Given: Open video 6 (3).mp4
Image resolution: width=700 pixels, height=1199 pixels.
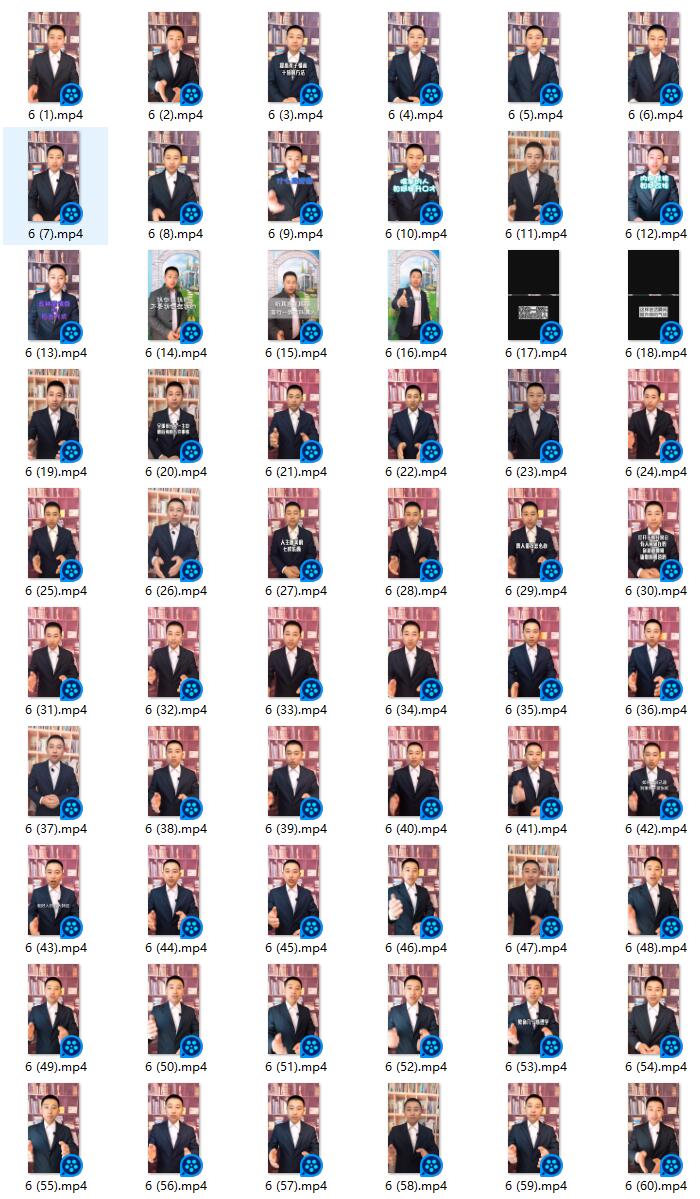Looking at the screenshot, I should (294, 58).
